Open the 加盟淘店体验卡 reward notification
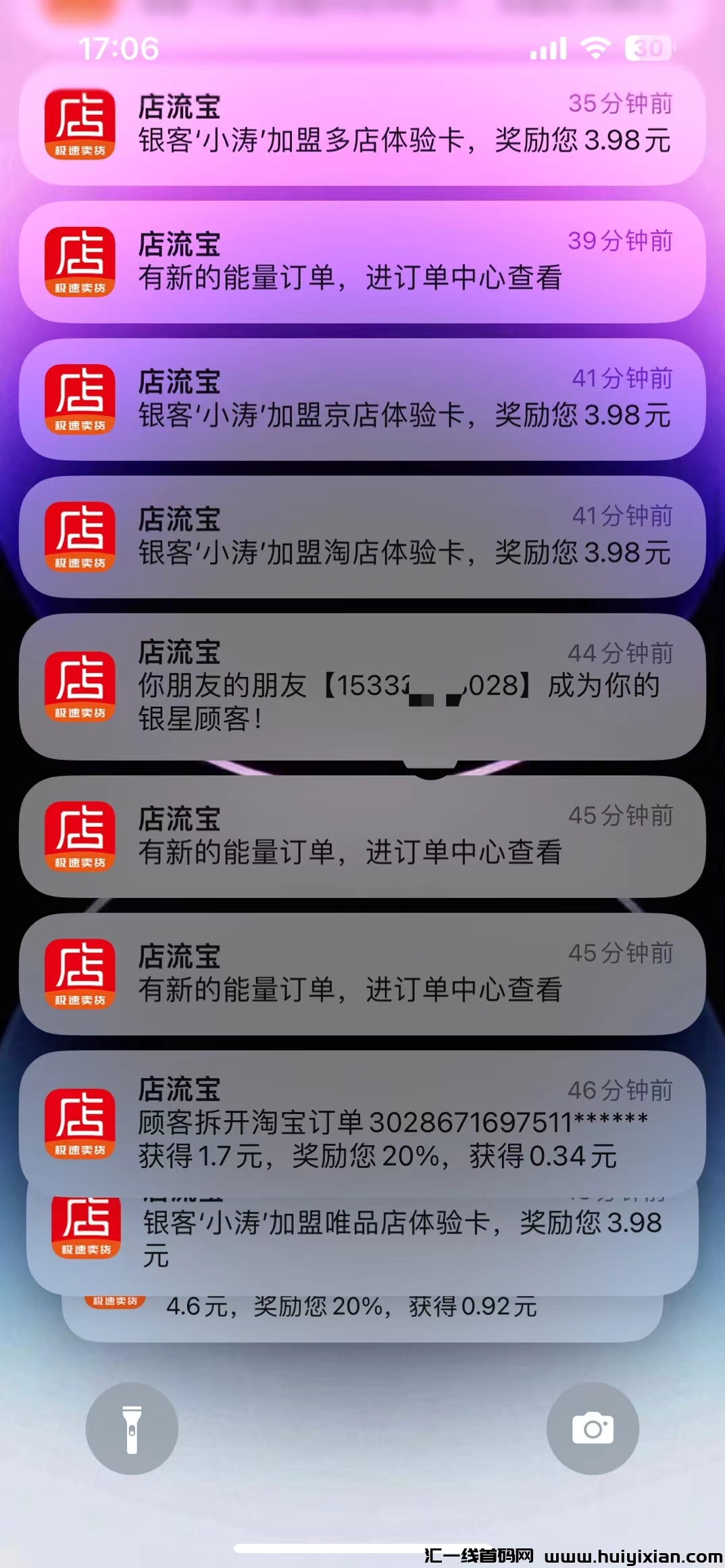The height and width of the screenshot is (1568, 725). 362,537
